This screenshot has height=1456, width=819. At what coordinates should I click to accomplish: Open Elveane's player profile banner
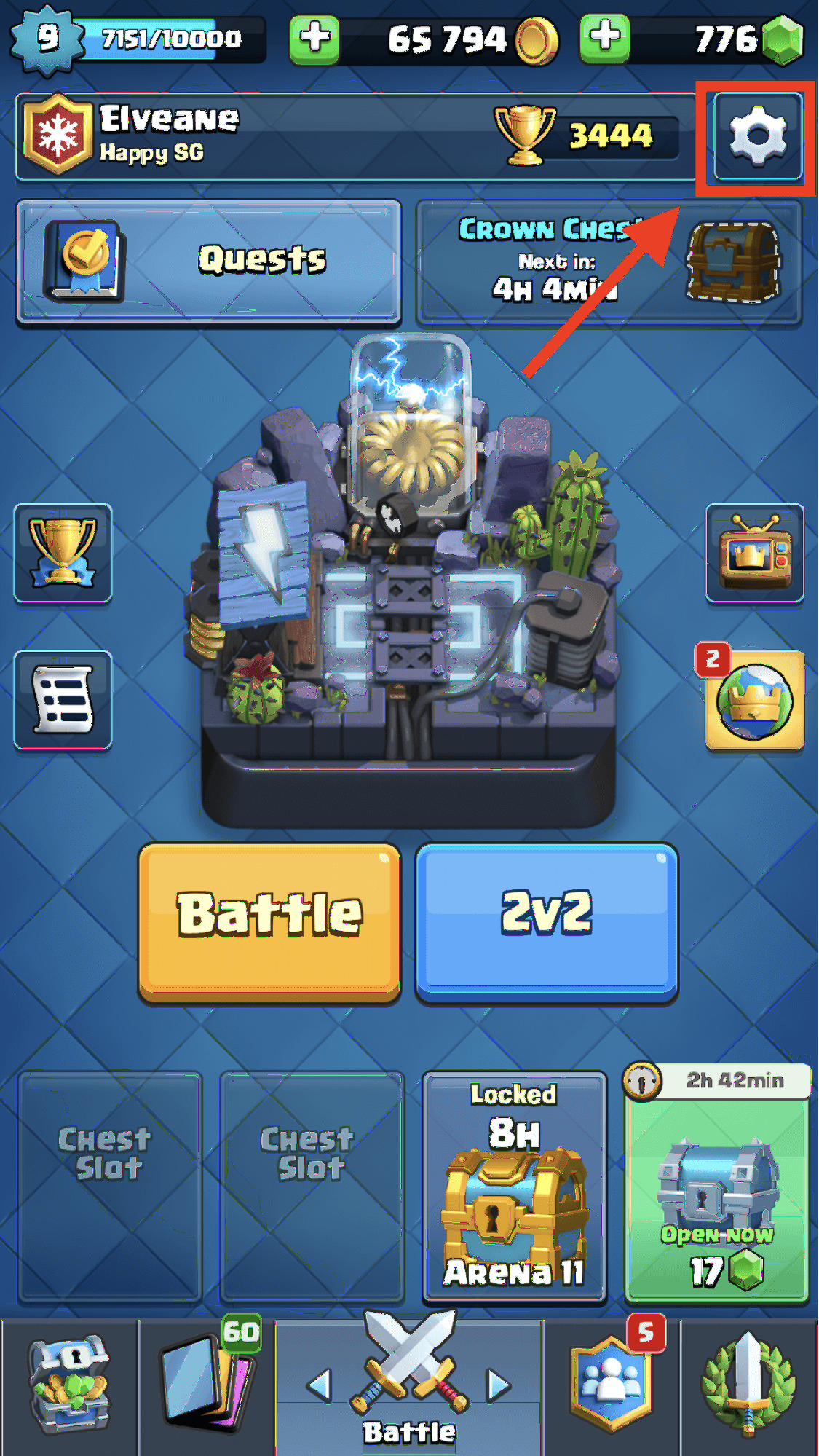[355, 136]
